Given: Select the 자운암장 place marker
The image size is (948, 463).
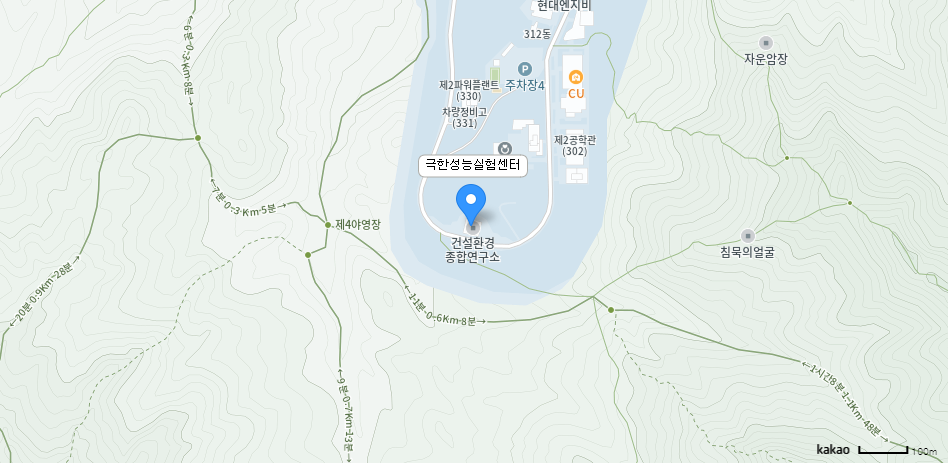Looking at the screenshot, I should 766,43.
